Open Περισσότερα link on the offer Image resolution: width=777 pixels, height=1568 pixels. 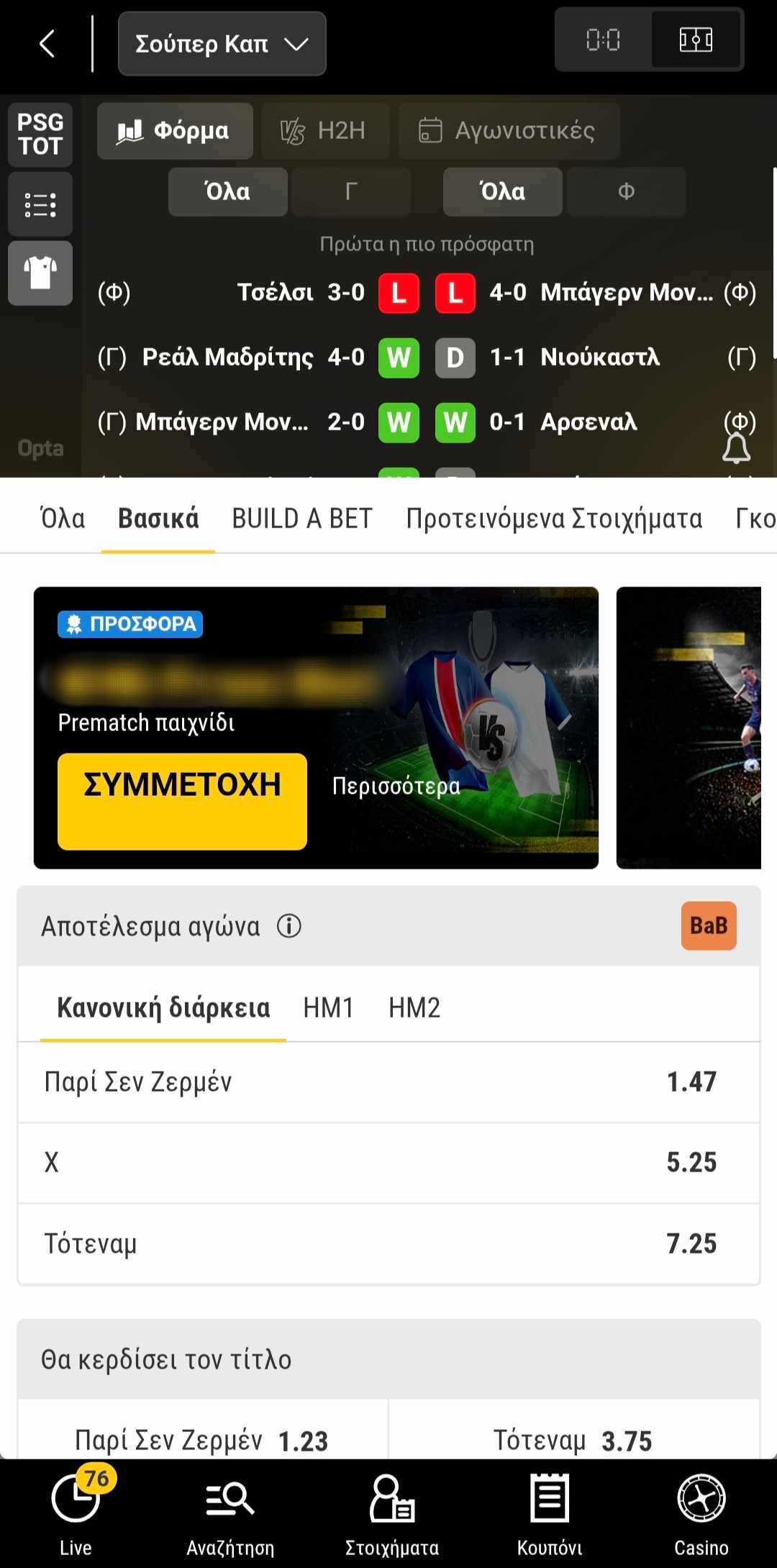(396, 786)
